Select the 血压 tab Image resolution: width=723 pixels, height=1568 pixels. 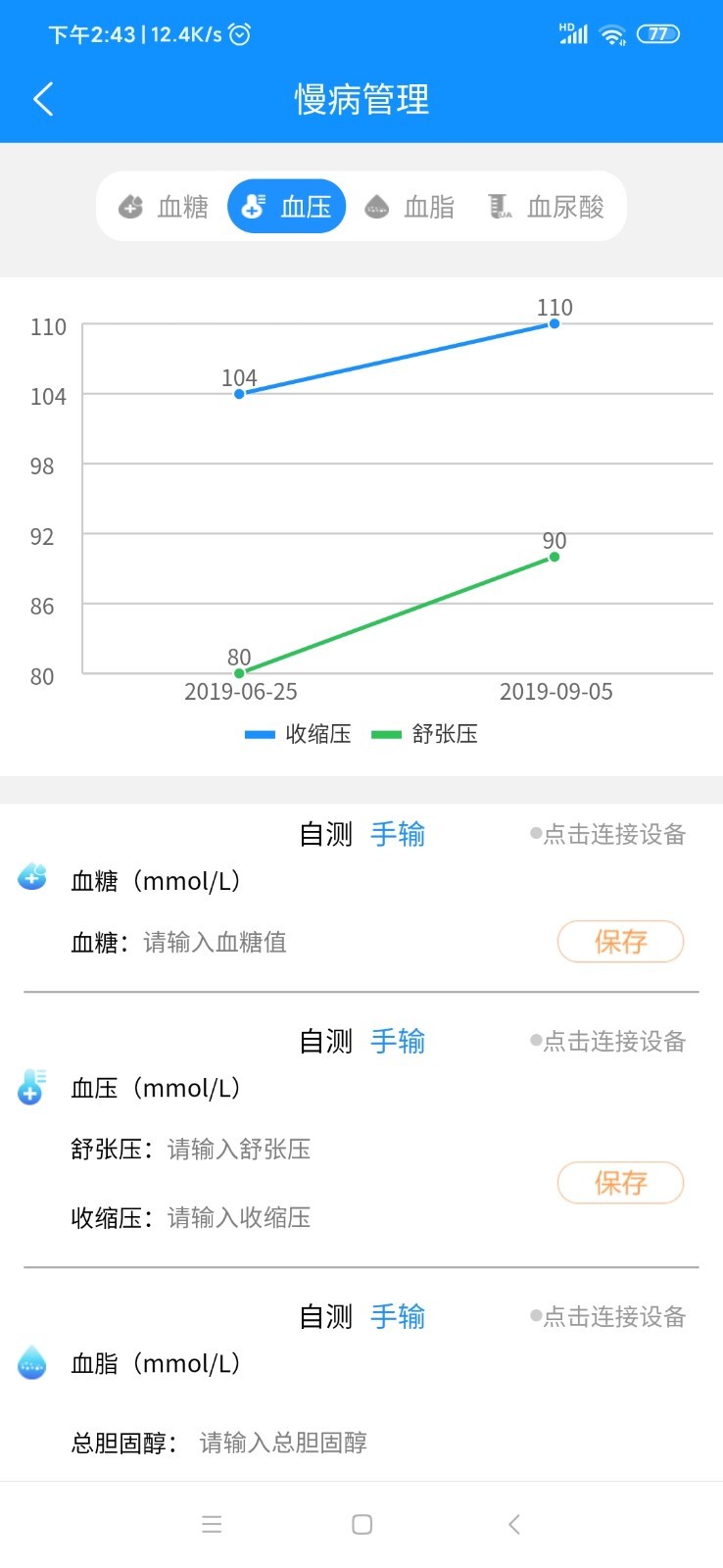pyautogui.click(x=287, y=207)
